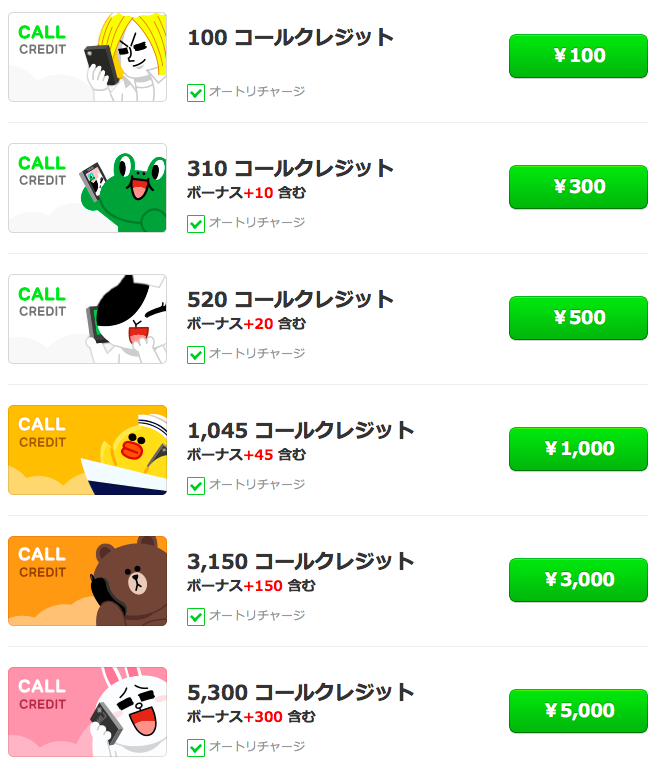
Task: Select the ¥500 purchase button
Action: click(x=578, y=318)
